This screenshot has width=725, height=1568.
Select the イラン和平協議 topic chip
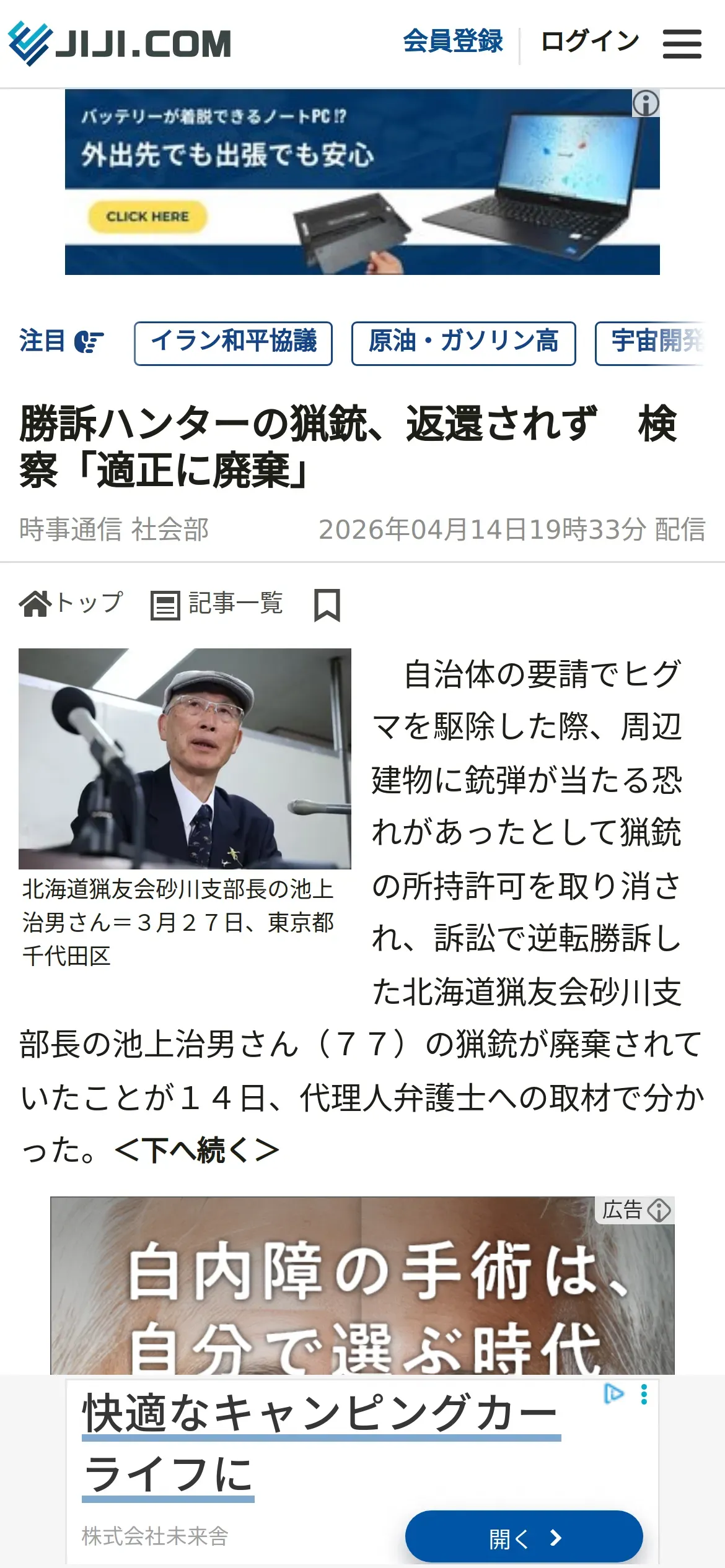click(x=233, y=343)
